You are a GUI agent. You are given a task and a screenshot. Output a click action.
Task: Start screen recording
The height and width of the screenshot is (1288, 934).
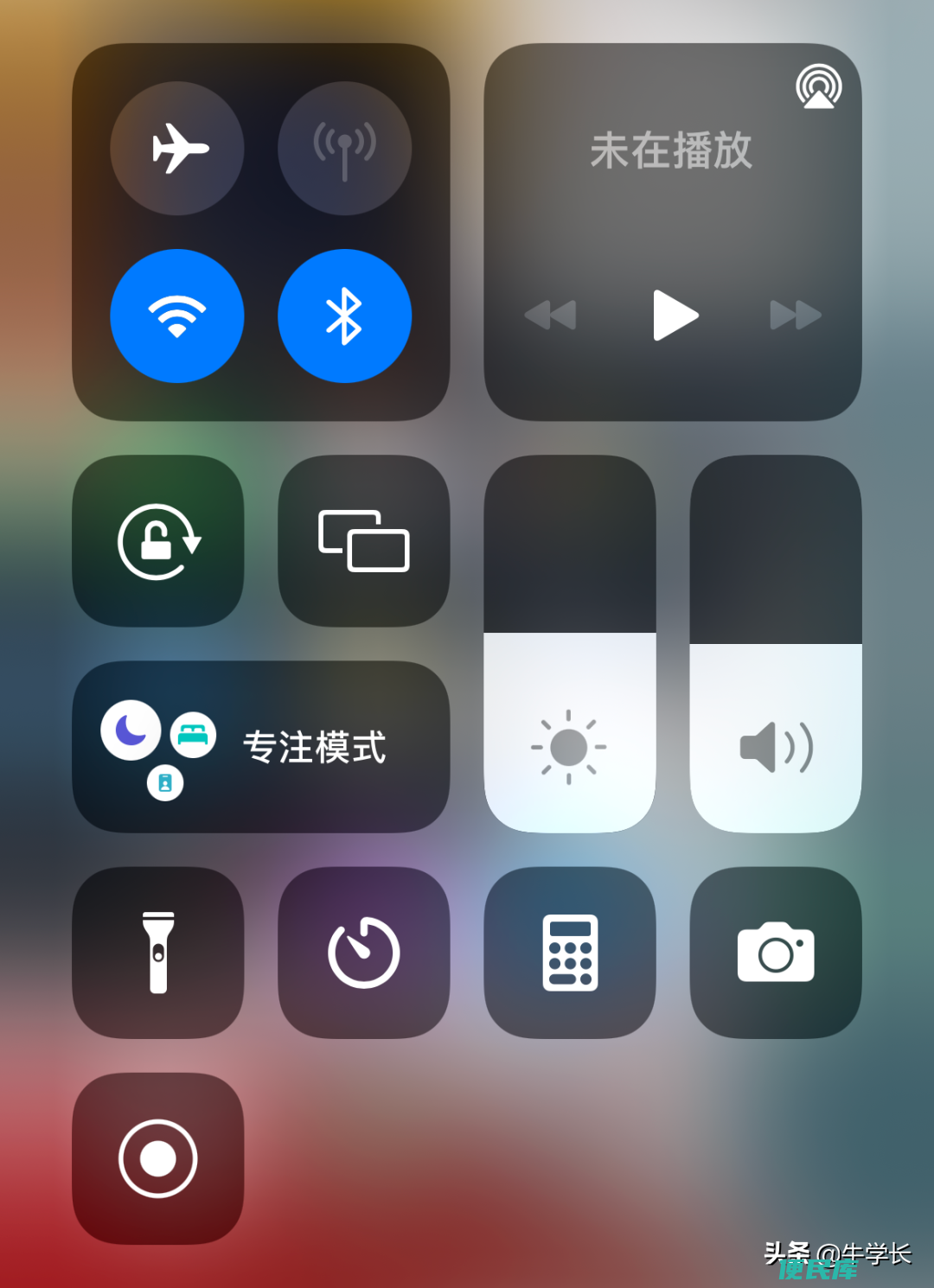(x=158, y=1158)
